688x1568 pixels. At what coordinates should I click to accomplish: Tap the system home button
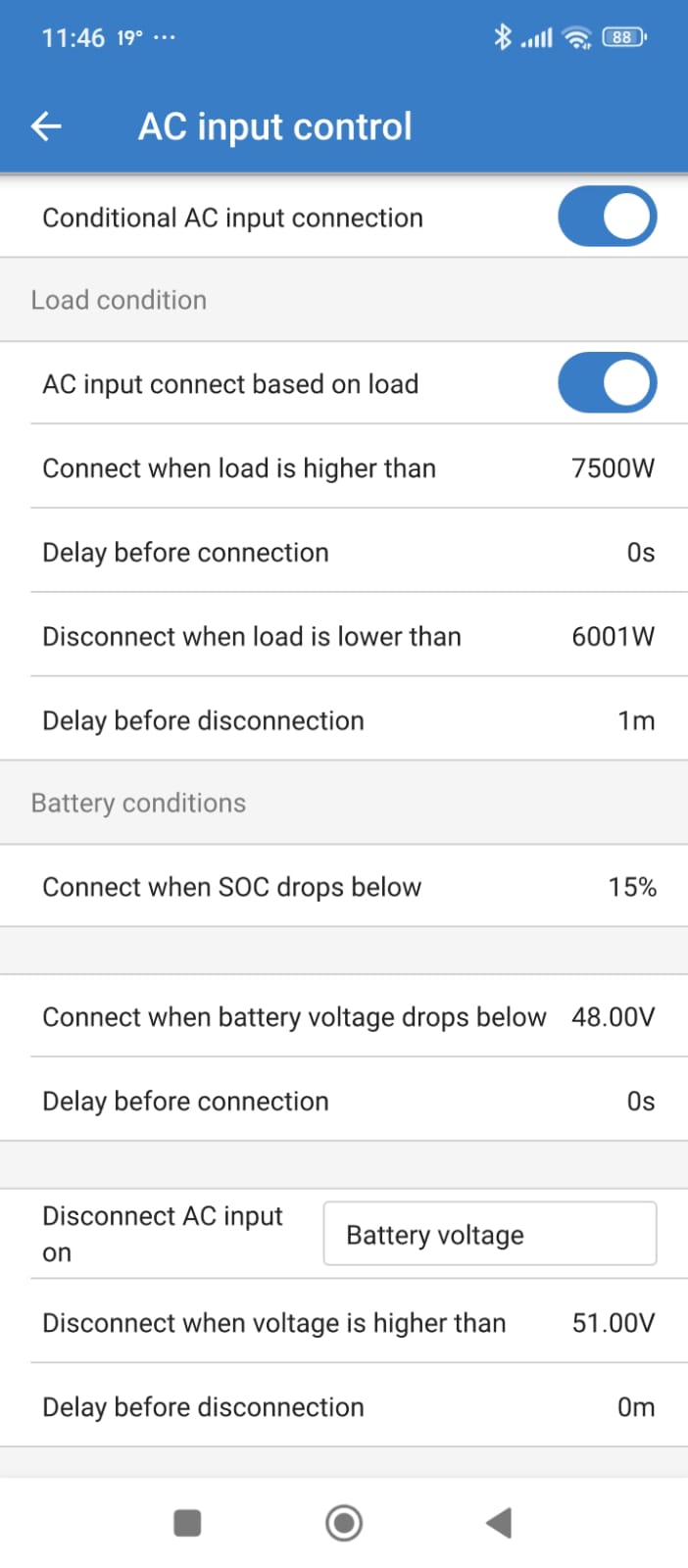click(x=344, y=1523)
